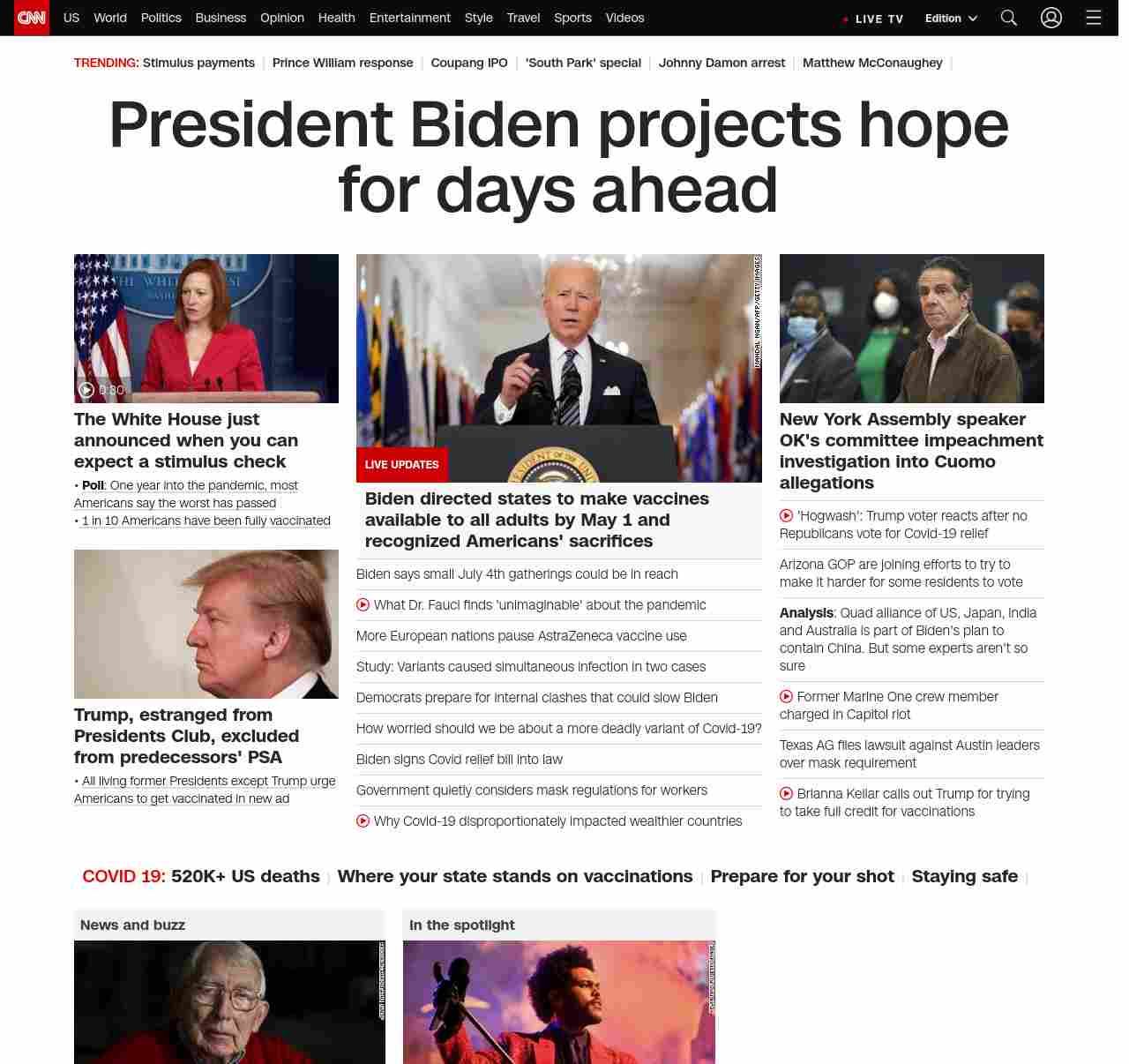Viewport: 1129px width, 1064px height.
Task: Open the Sports section
Action: click(x=572, y=18)
